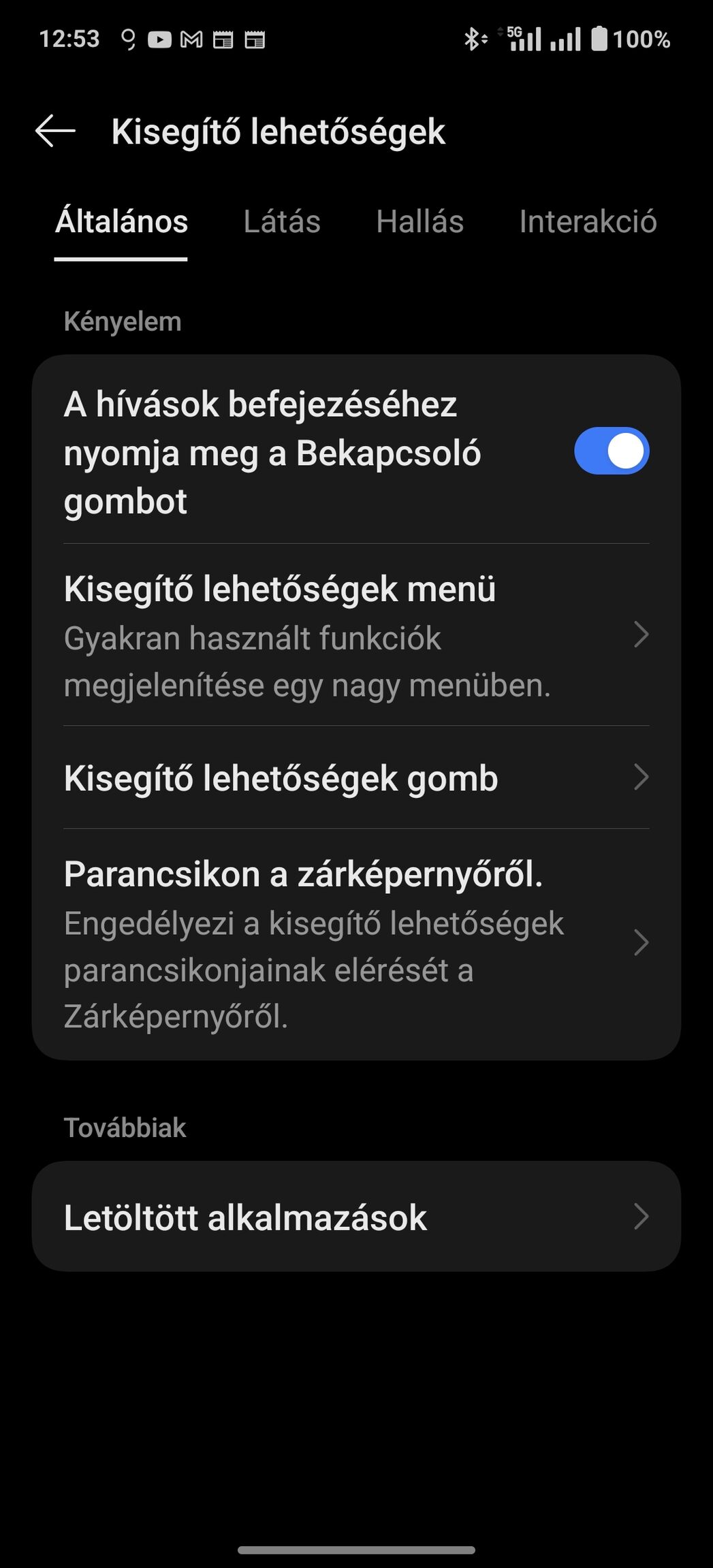Image resolution: width=713 pixels, height=1568 pixels.
Task: Switch to the Látás tab
Action: (282, 222)
